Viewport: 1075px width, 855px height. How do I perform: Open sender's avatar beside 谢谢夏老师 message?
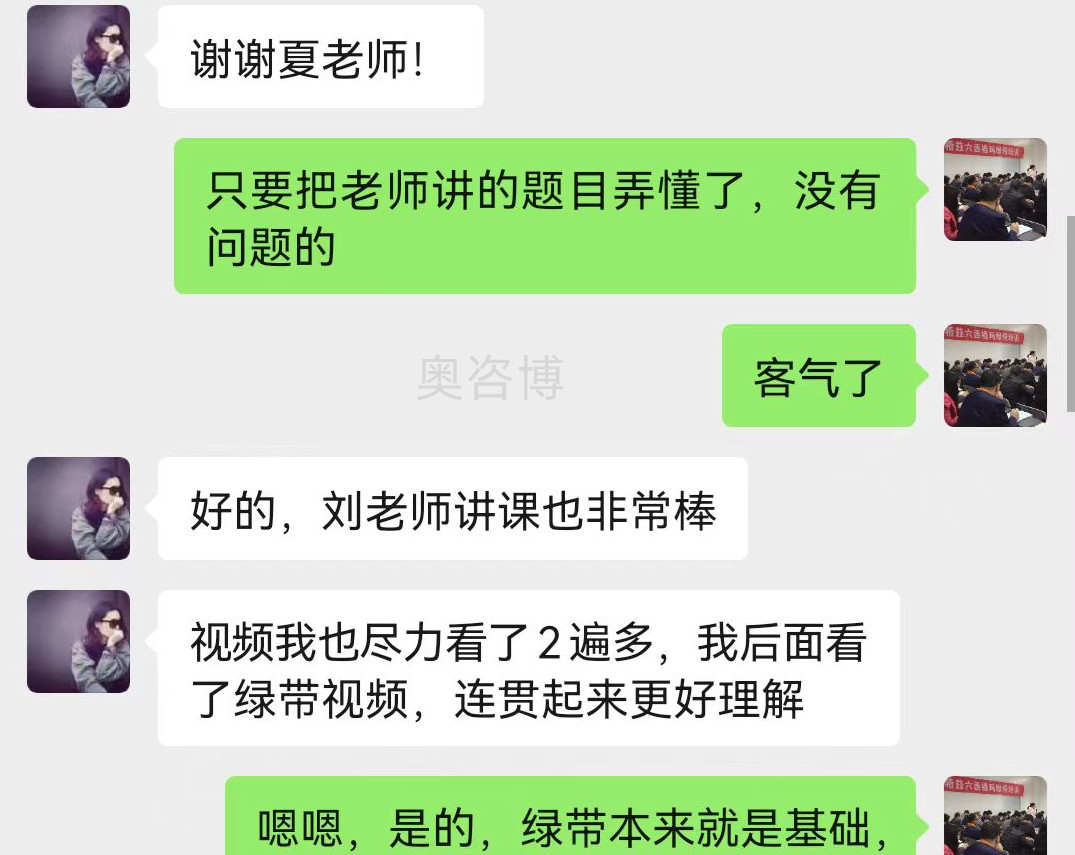78,56
